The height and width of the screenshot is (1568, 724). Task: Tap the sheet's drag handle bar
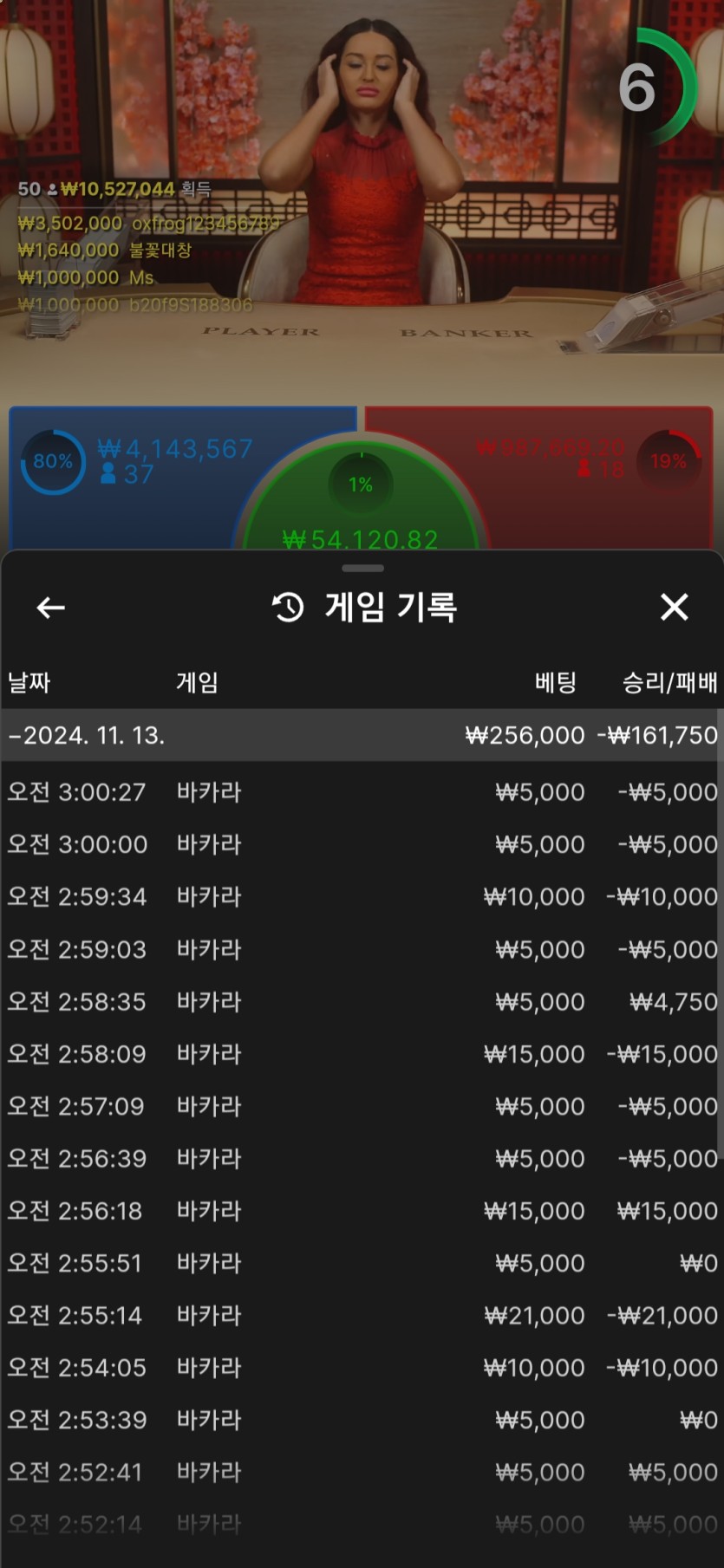(x=362, y=569)
